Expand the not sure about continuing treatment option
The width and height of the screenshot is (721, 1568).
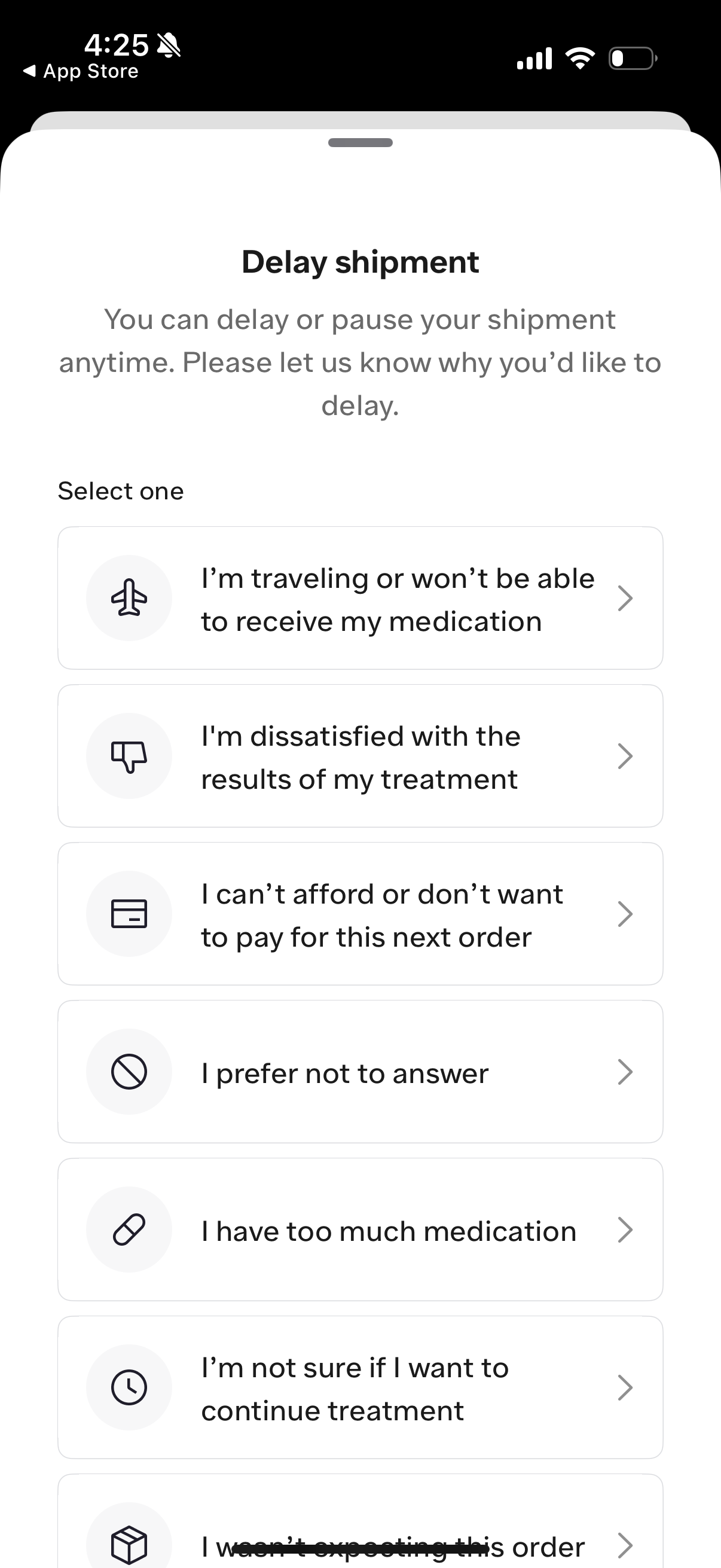point(360,1387)
